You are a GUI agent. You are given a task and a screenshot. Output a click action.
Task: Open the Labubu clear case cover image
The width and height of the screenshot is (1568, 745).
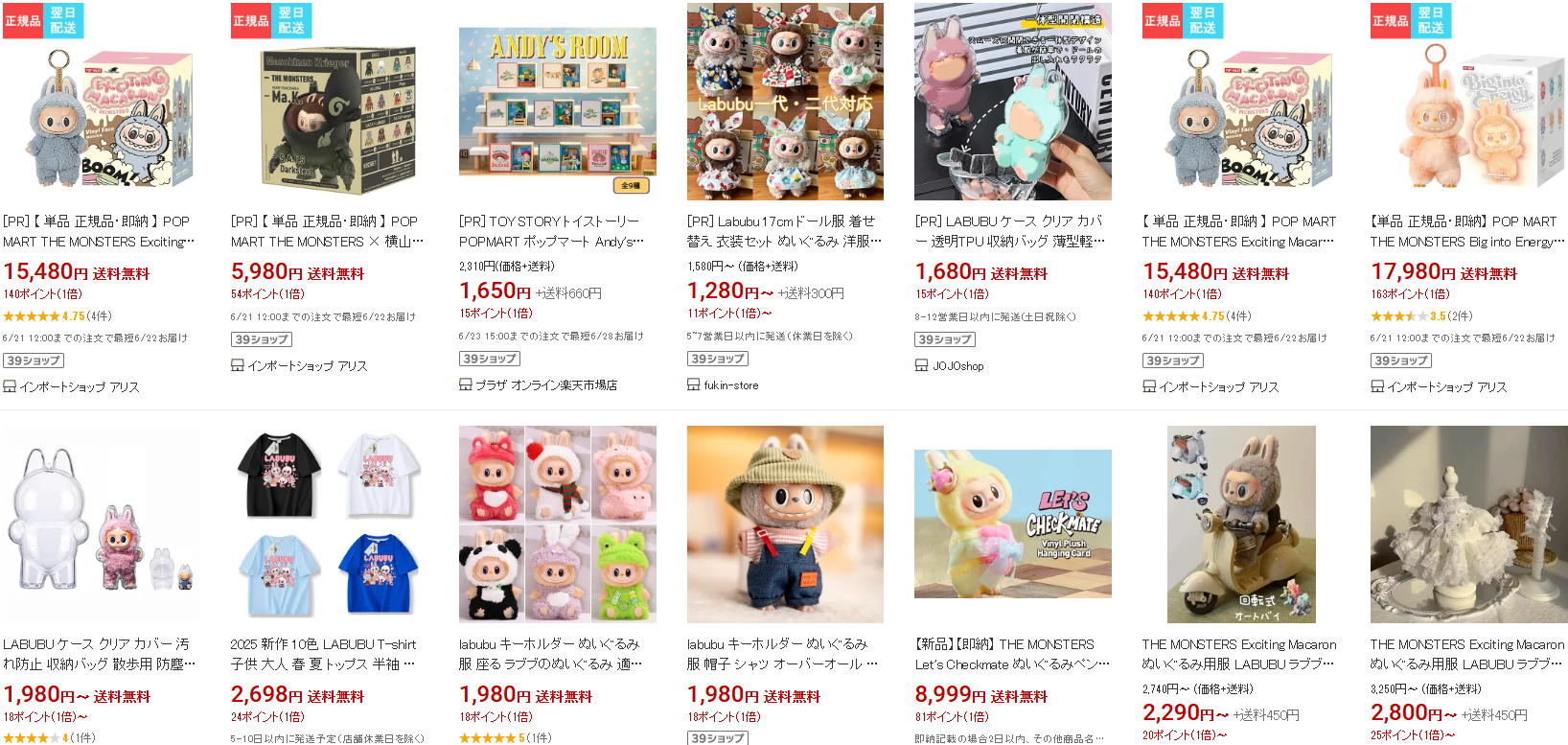pos(100,524)
